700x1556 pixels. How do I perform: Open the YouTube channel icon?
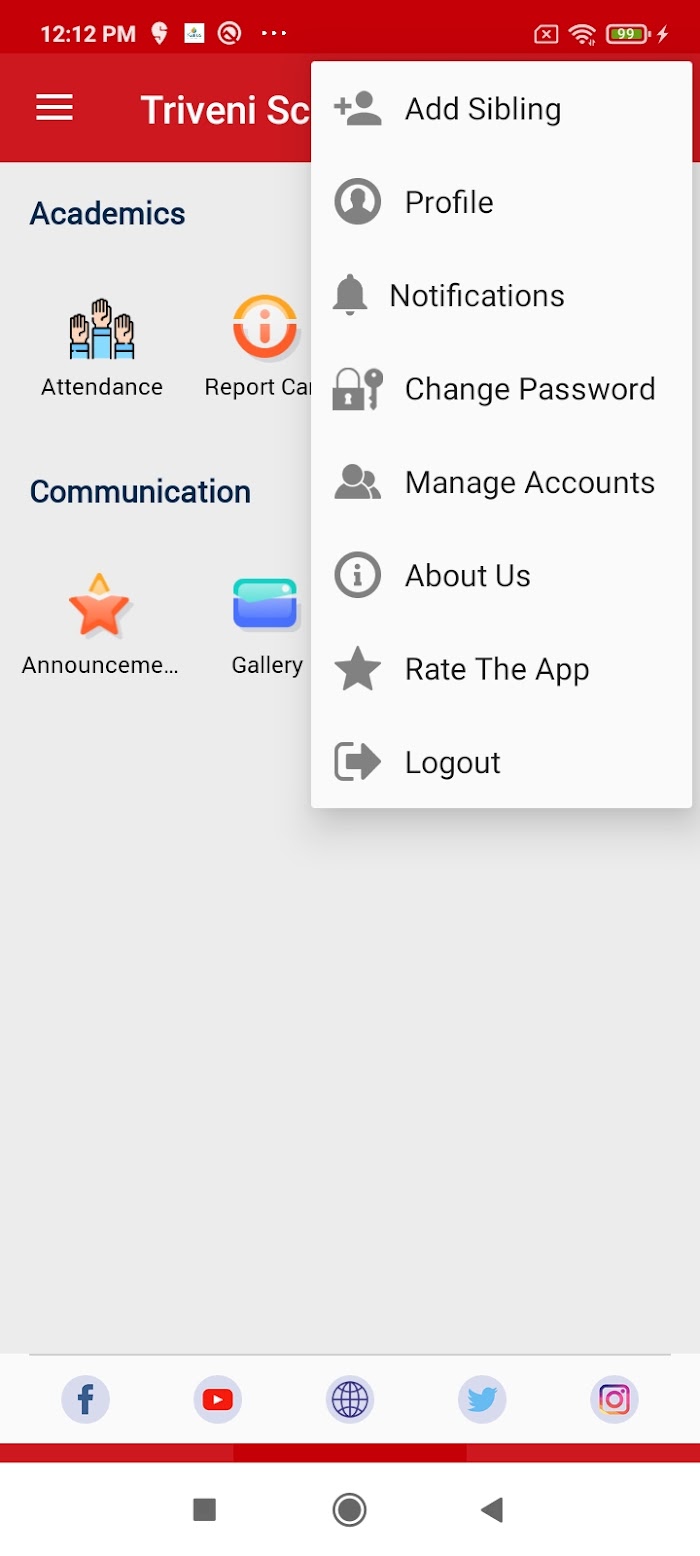pyautogui.click(x=218, y=1399)
